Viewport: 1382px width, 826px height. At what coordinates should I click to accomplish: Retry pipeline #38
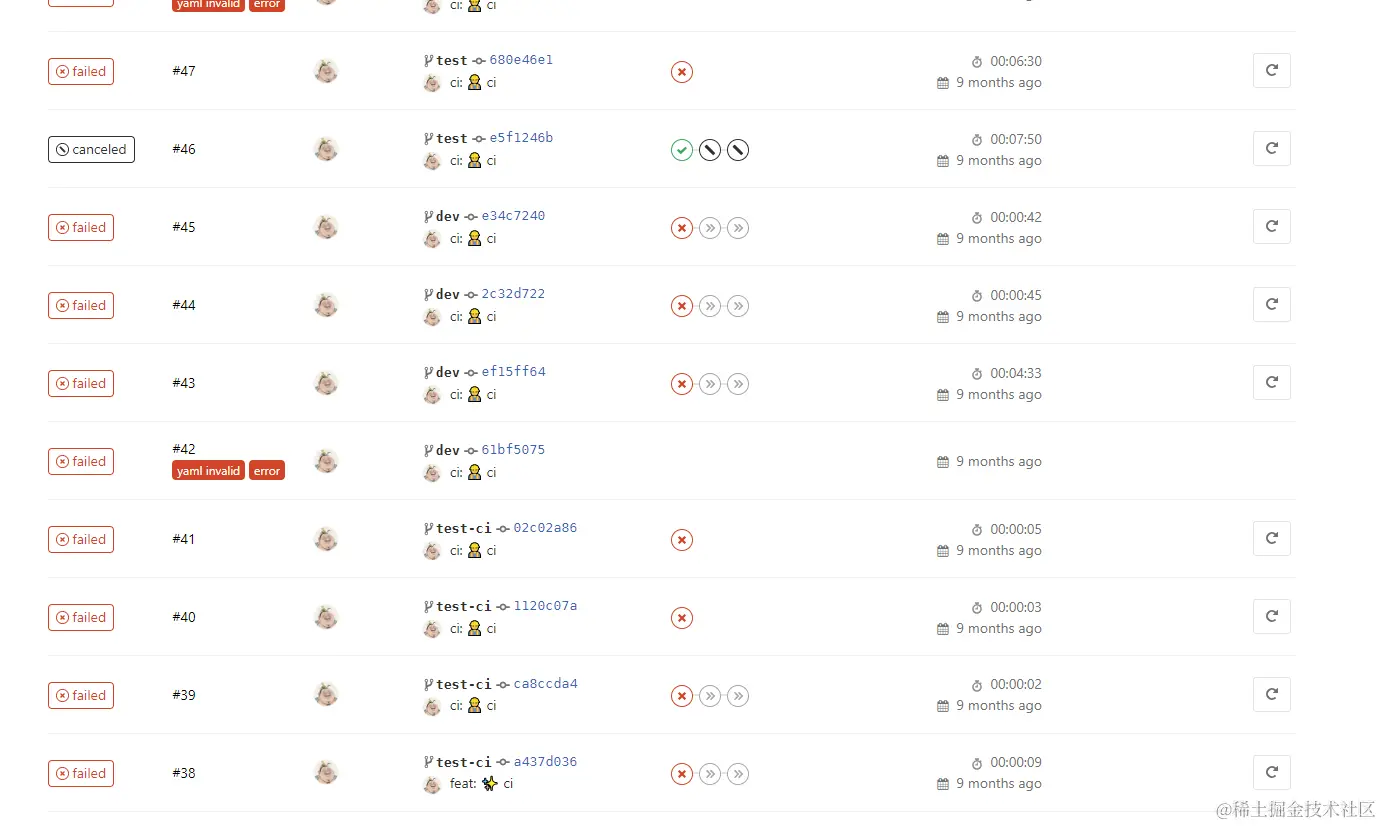point(1271,773)
